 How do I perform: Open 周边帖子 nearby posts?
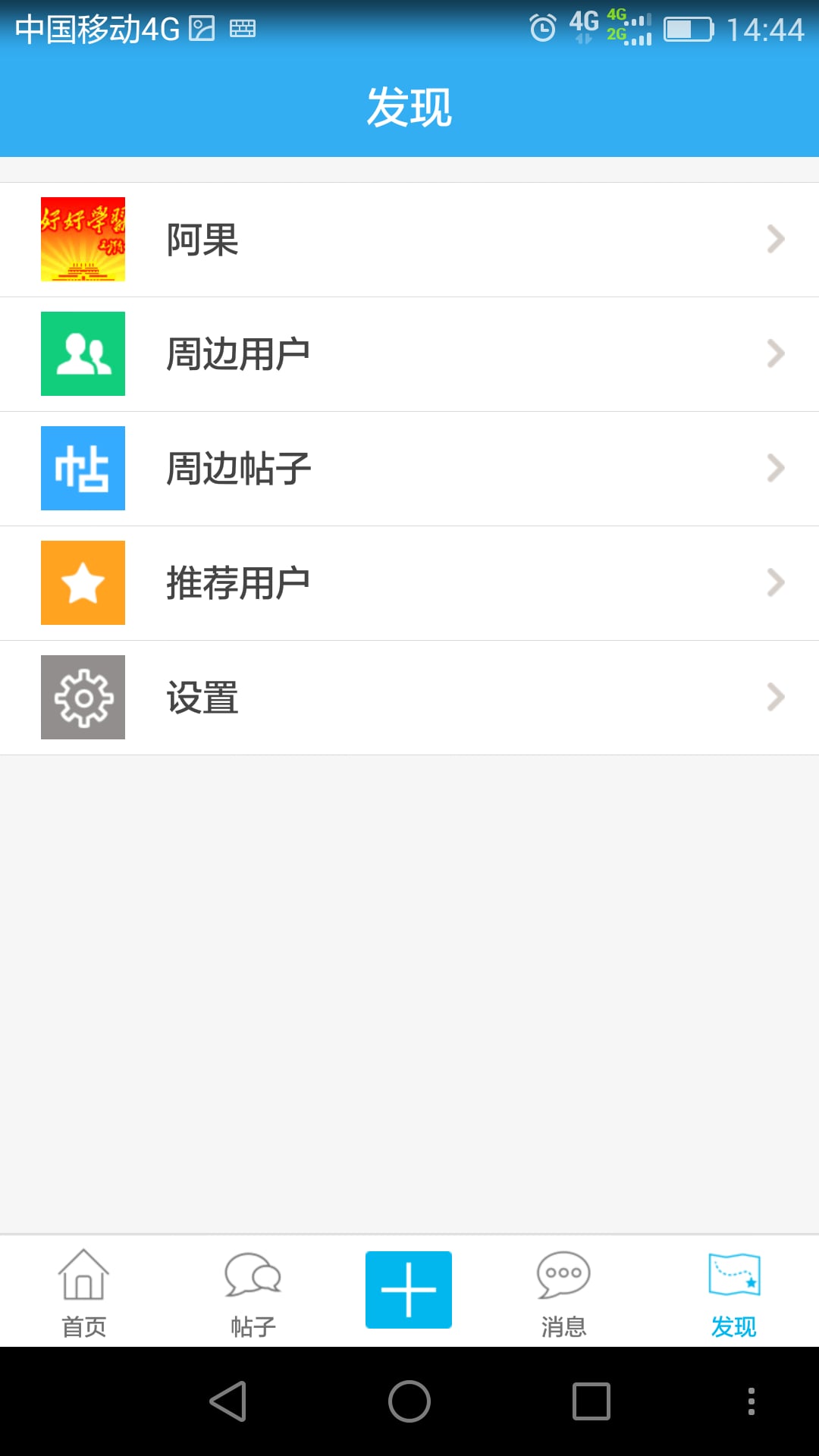click(409, 469)
